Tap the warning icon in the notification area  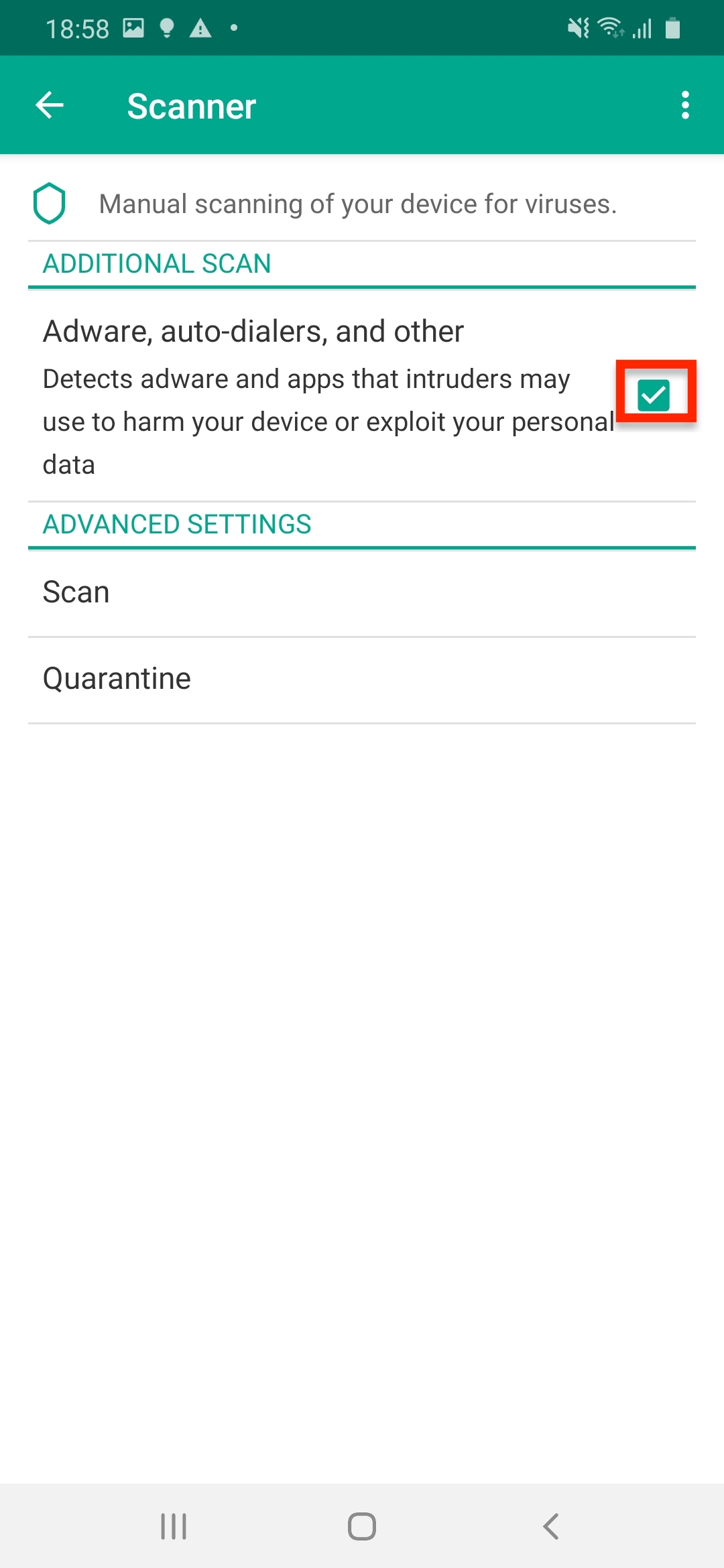click(x=200, y=28)
